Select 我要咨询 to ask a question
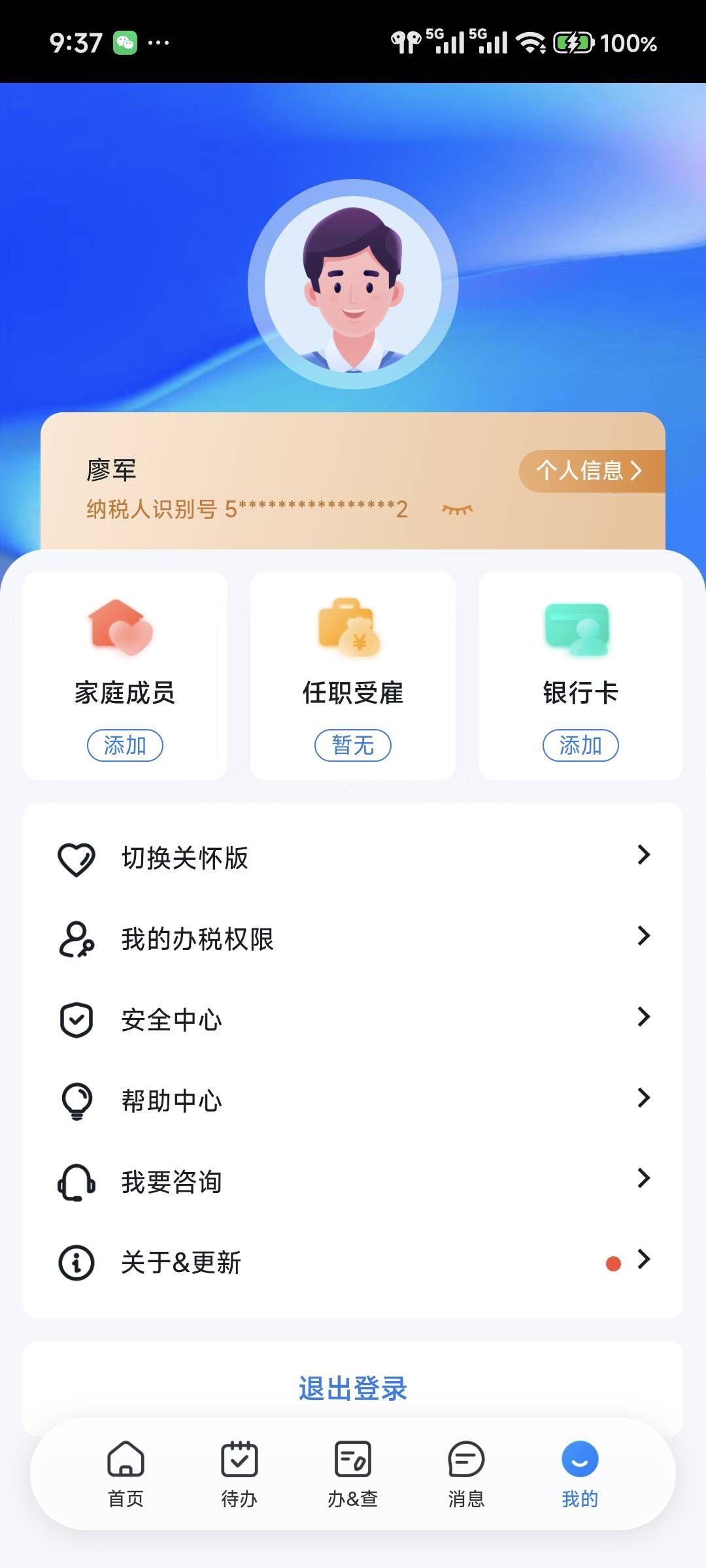The width and height of the screenshot is (706, 1568). [x=353, y=1182]
